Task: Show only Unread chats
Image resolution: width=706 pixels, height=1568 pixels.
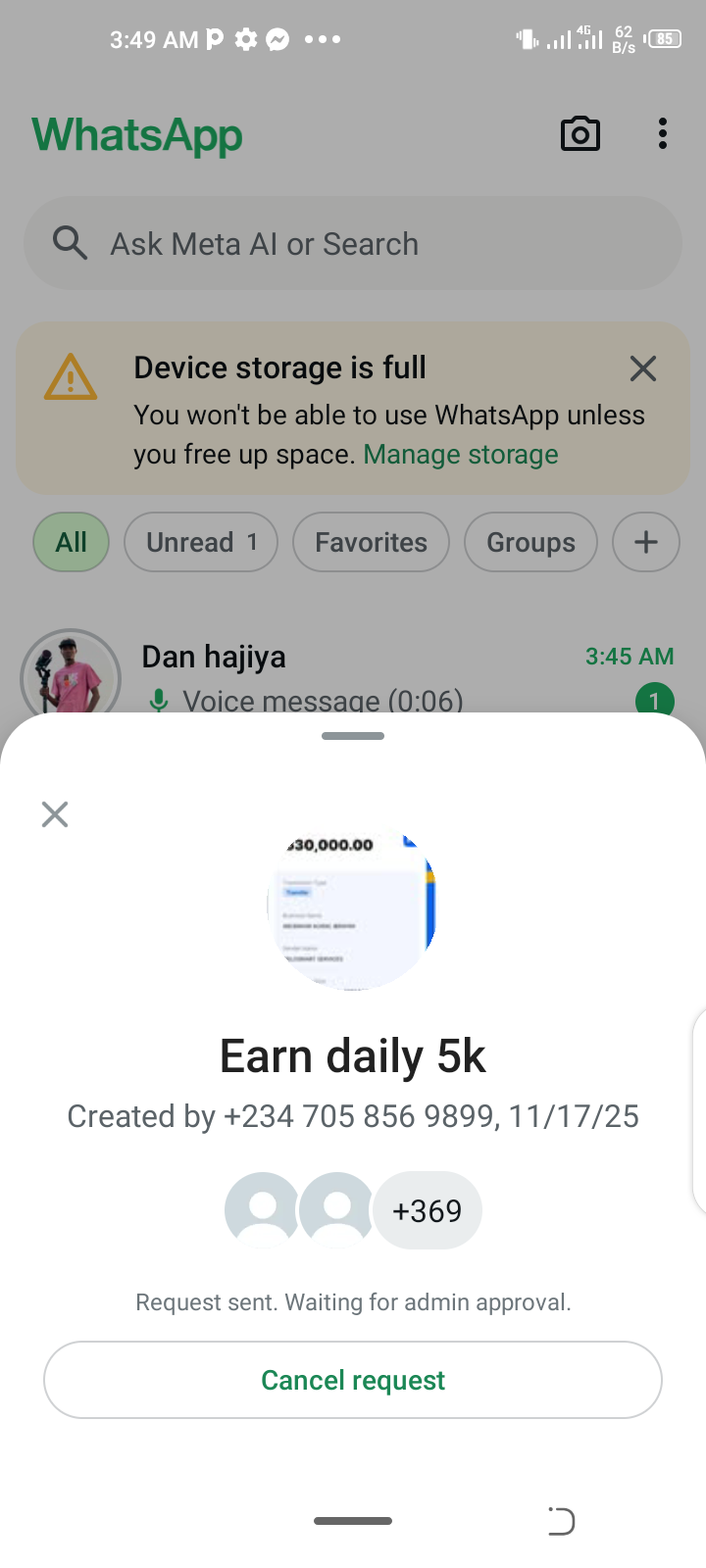Action: (201, 542)
